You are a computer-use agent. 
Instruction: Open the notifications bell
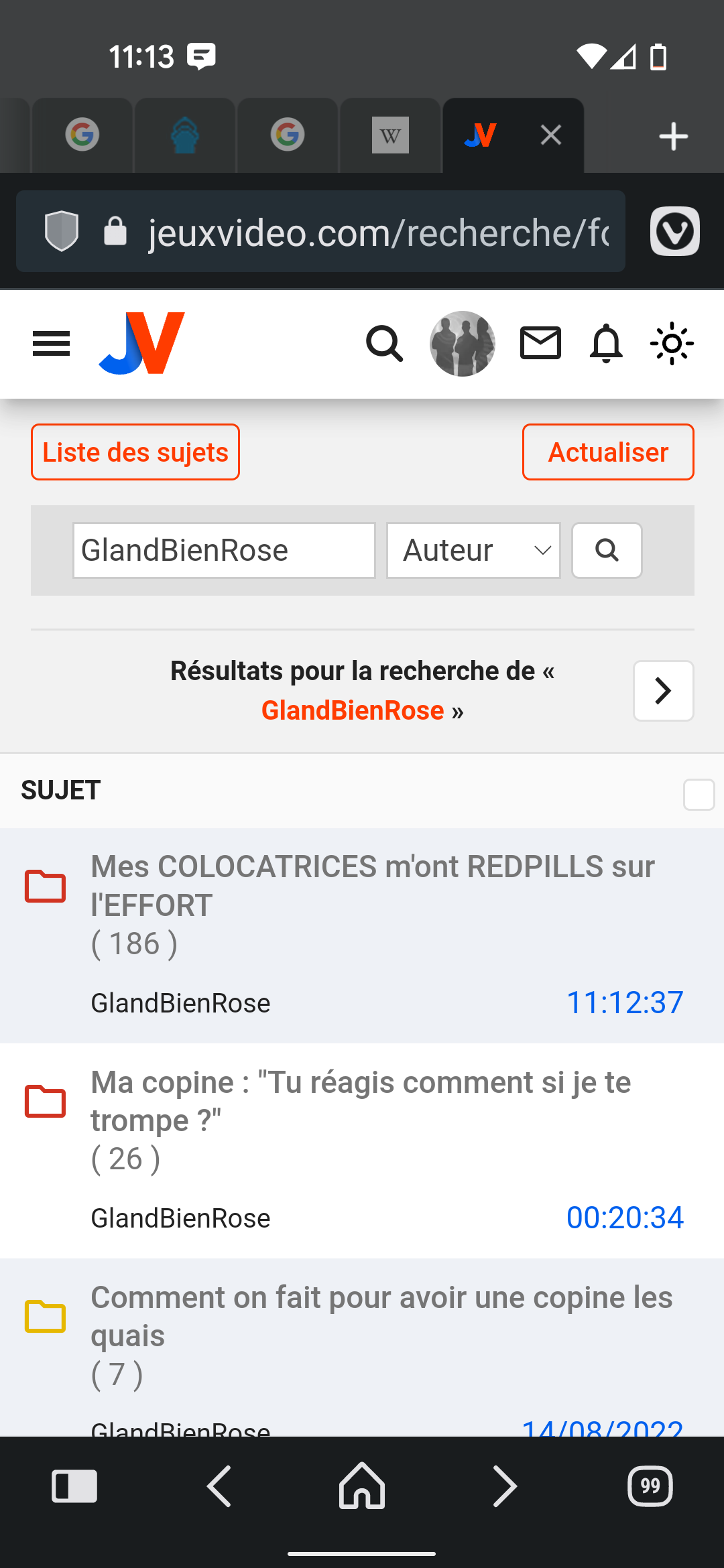(x=606, y=343)
